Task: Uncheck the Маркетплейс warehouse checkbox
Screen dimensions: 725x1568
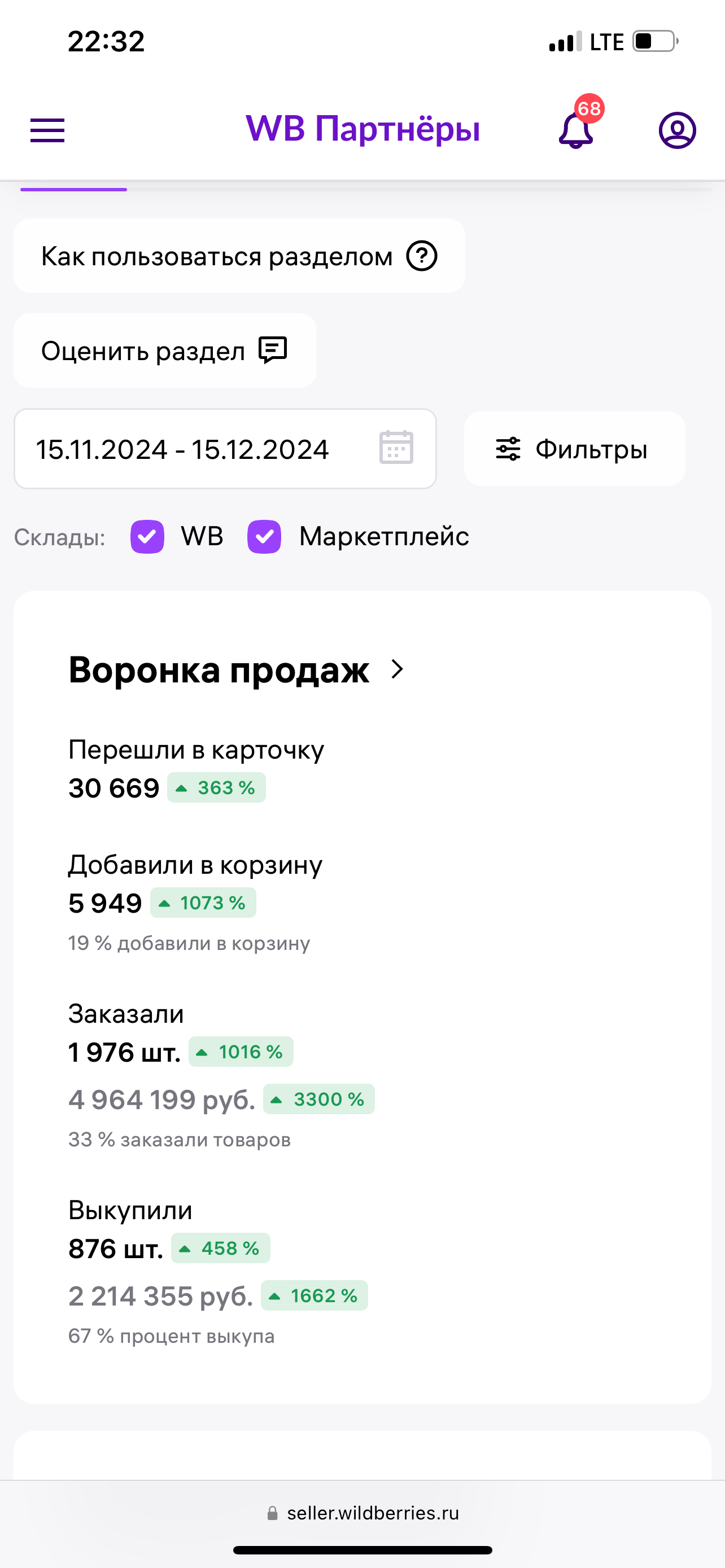Action: [264, 537]
